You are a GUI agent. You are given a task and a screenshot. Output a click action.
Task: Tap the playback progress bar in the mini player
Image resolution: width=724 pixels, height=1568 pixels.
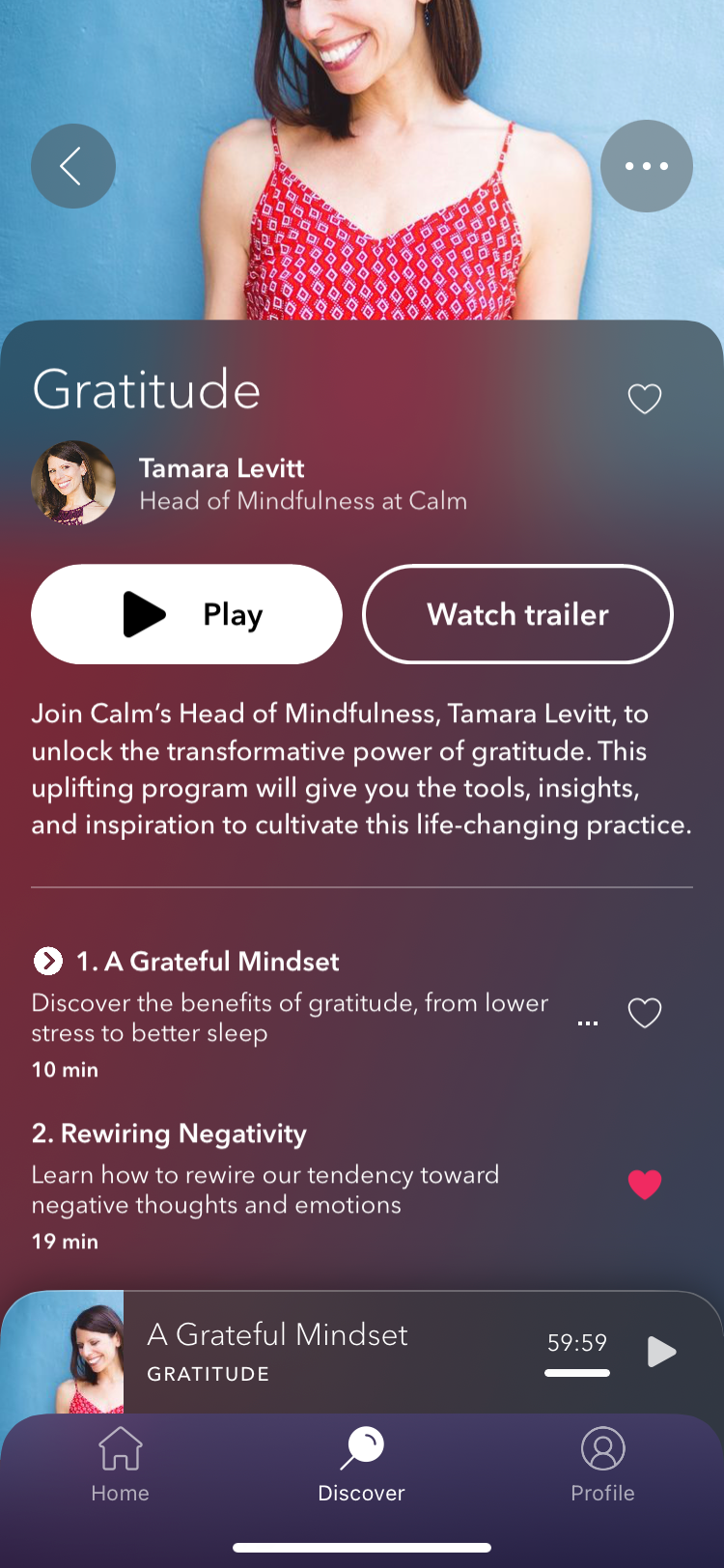(x=576, y=1372)
